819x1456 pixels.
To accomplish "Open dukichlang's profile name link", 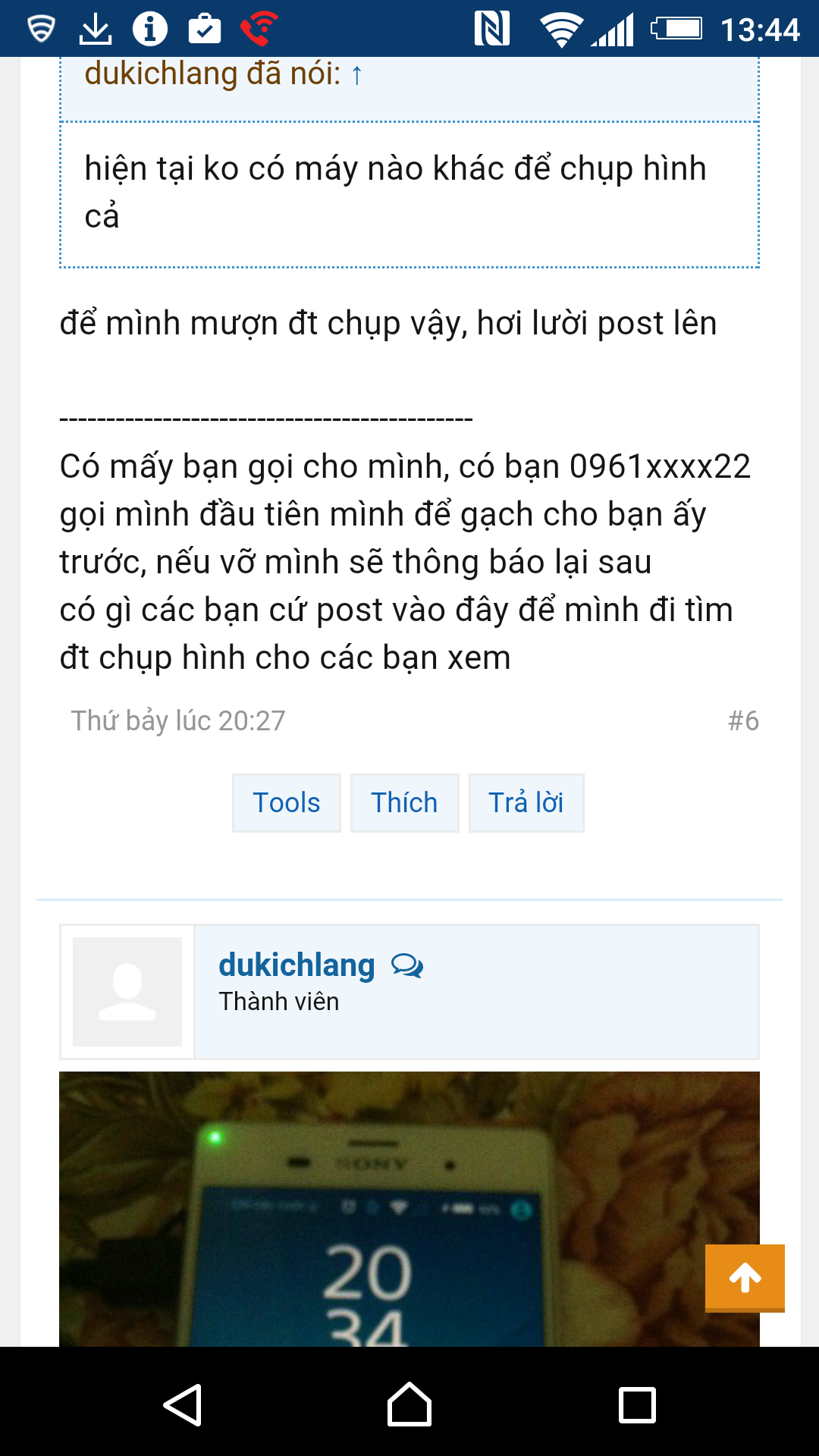I will pyautogui.click(x=297, y=965).
